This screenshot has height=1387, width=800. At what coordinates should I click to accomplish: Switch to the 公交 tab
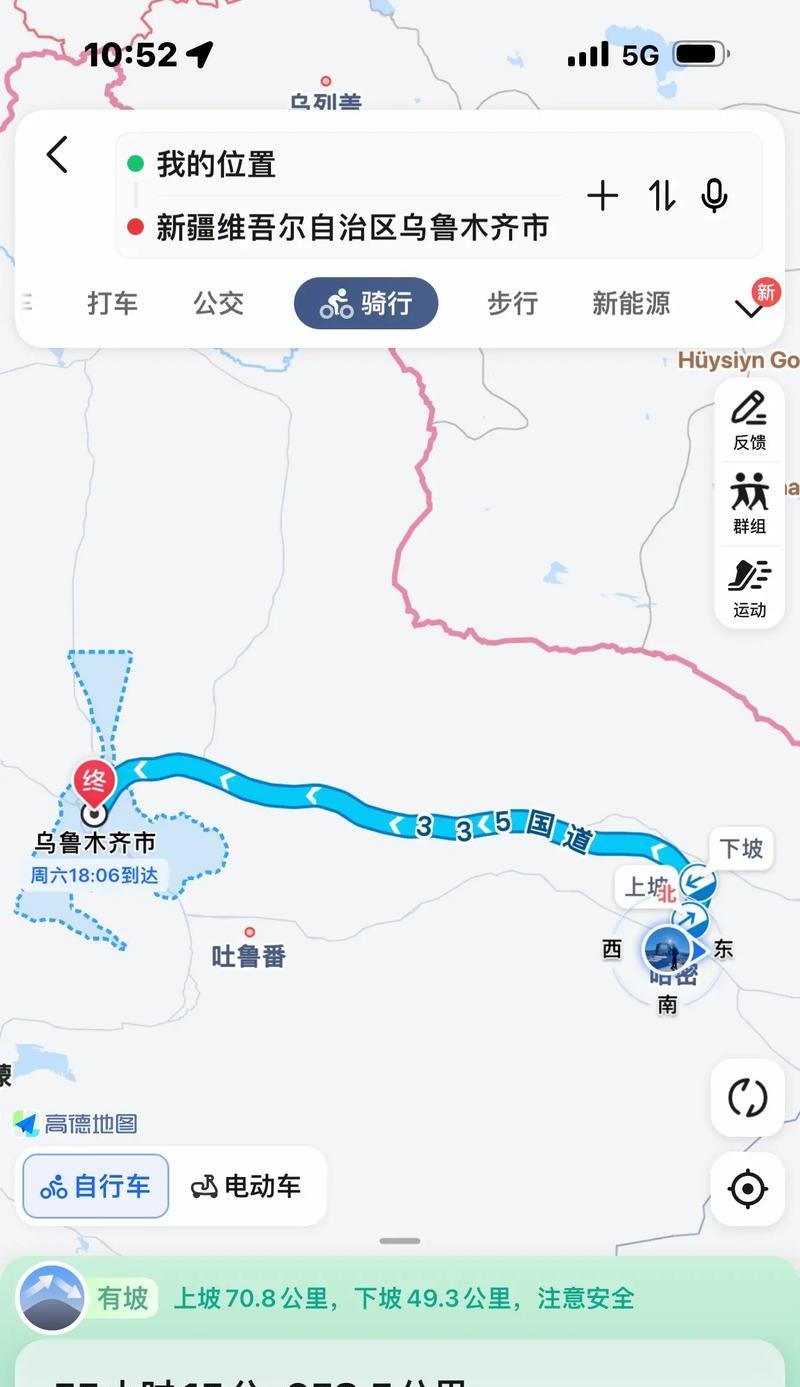click(218, 303)
